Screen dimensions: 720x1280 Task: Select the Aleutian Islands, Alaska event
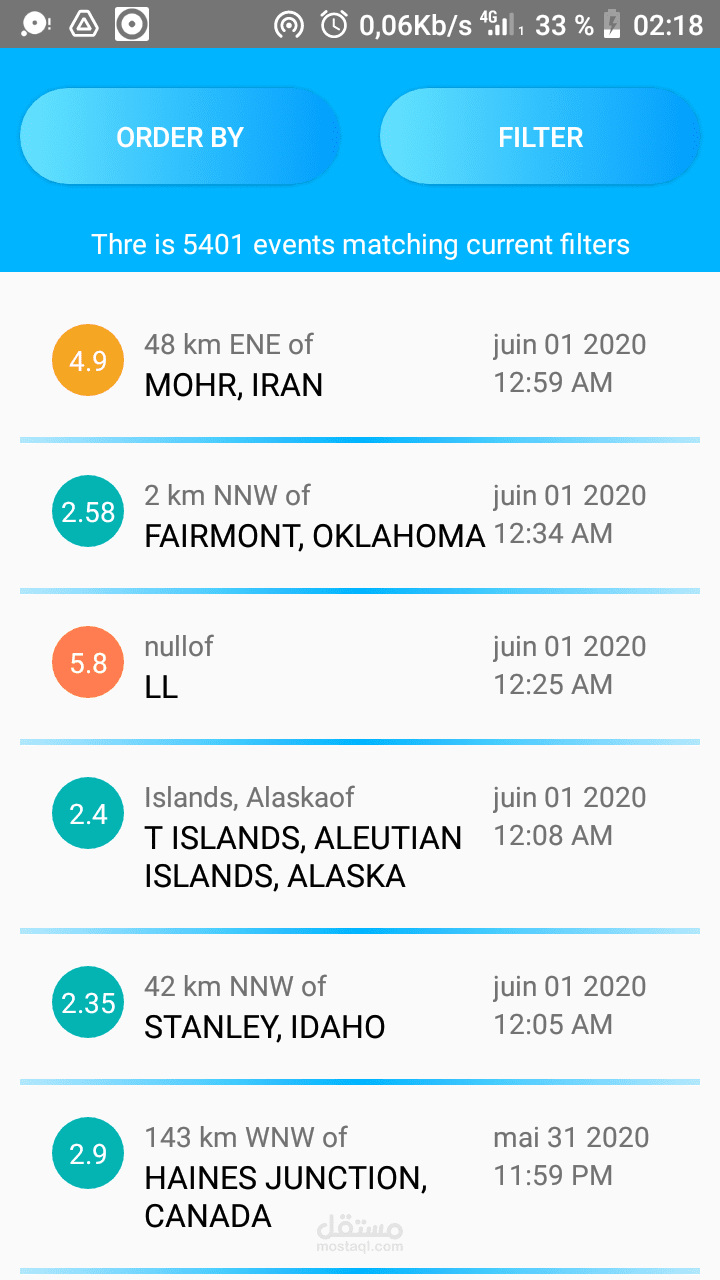point(360,836)
